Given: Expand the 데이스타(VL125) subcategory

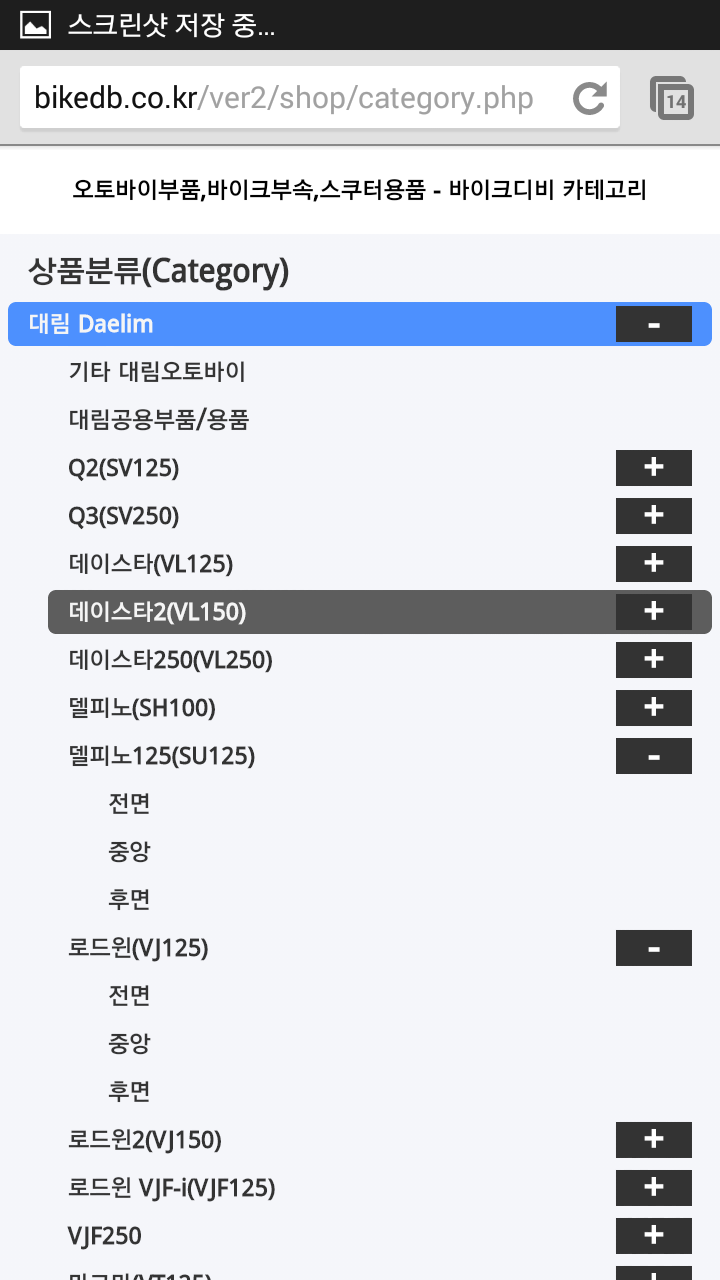Looking at the screenshot, I should point(653,564).
